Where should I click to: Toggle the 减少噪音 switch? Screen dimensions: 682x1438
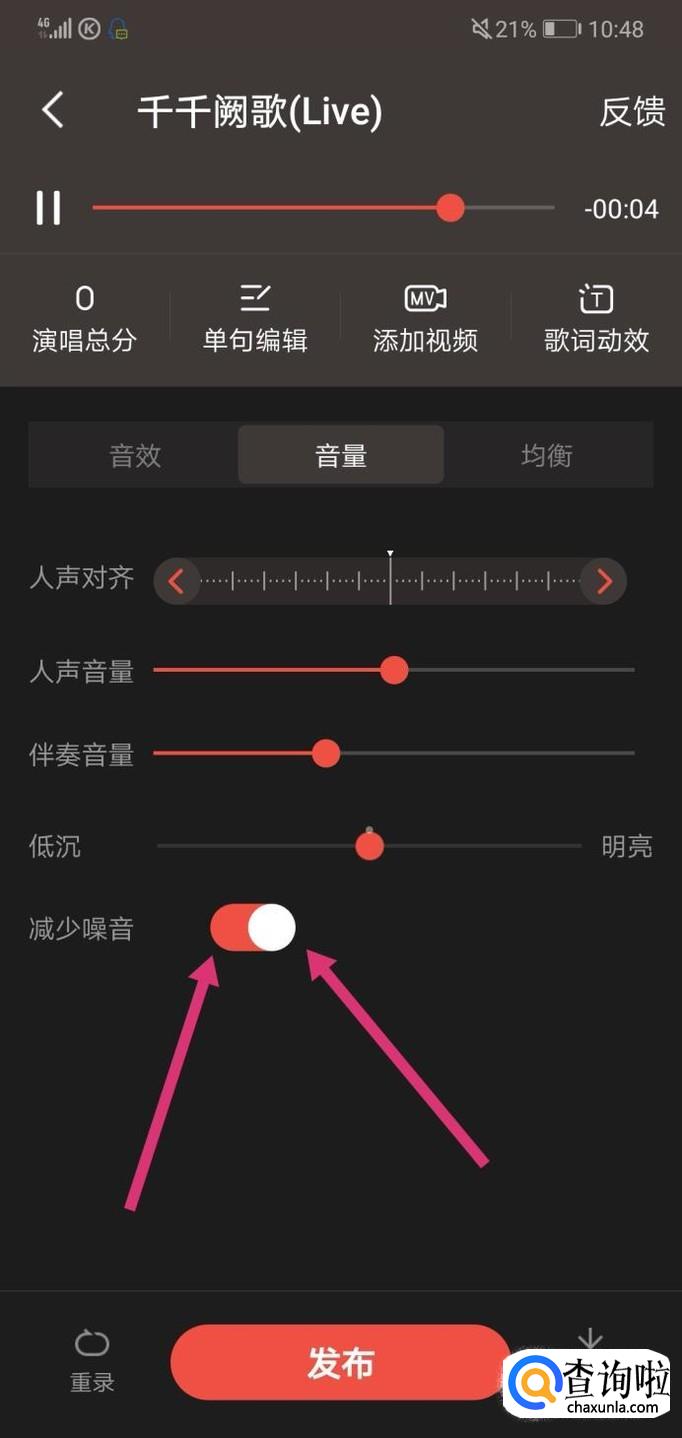coord(253,928)
